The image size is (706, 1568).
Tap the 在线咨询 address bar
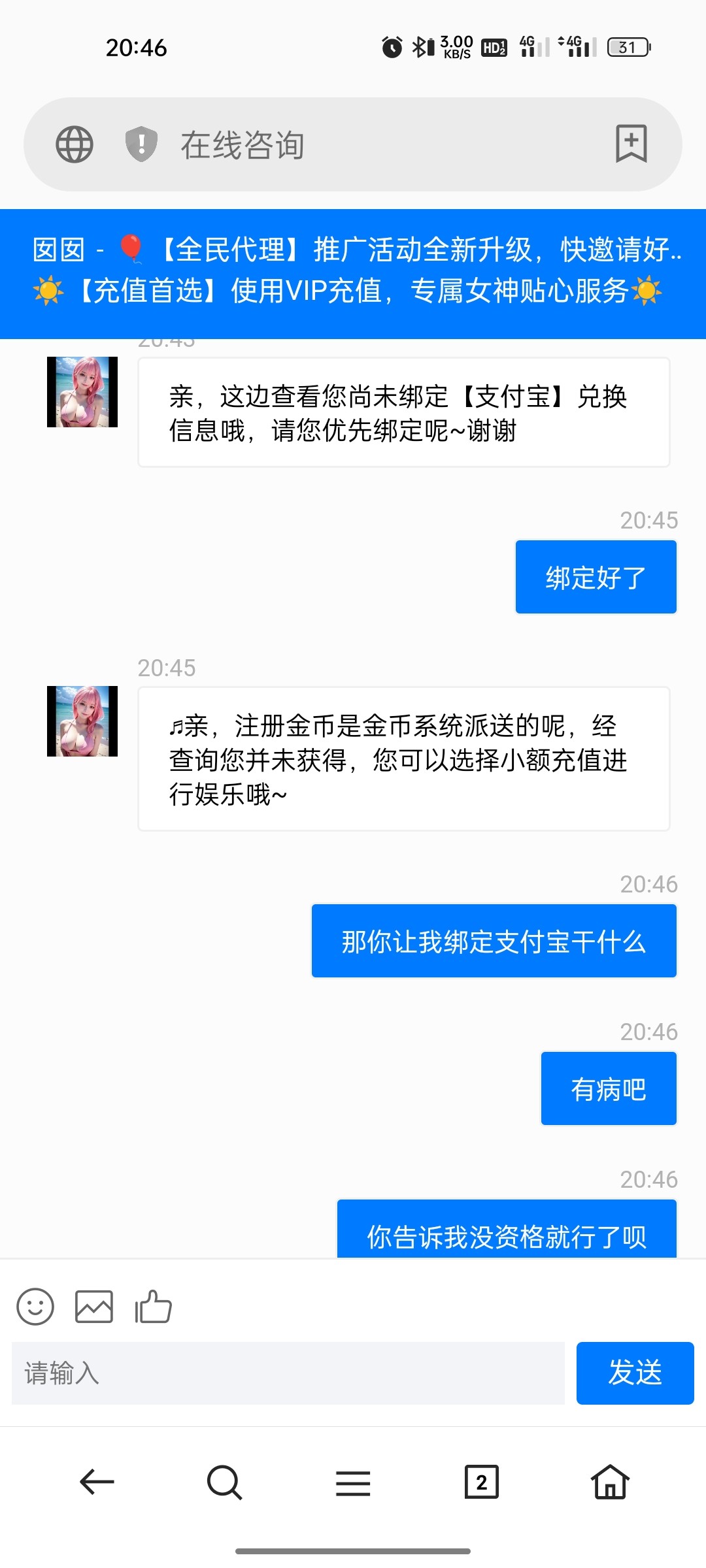click(366, 144)
